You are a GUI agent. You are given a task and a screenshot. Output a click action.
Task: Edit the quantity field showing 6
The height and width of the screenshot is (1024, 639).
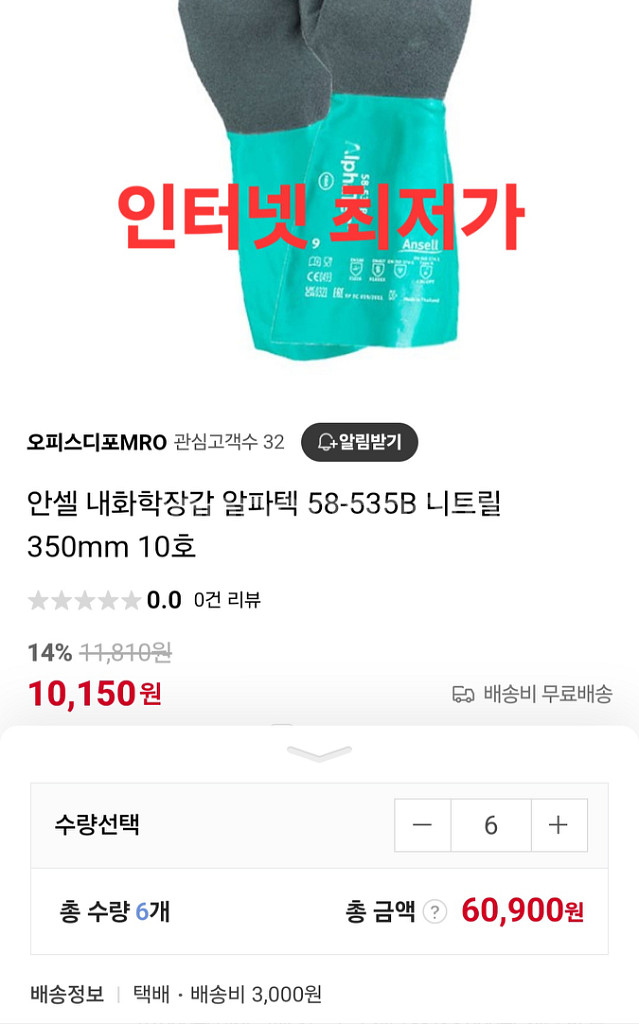(x=490, y=825)
